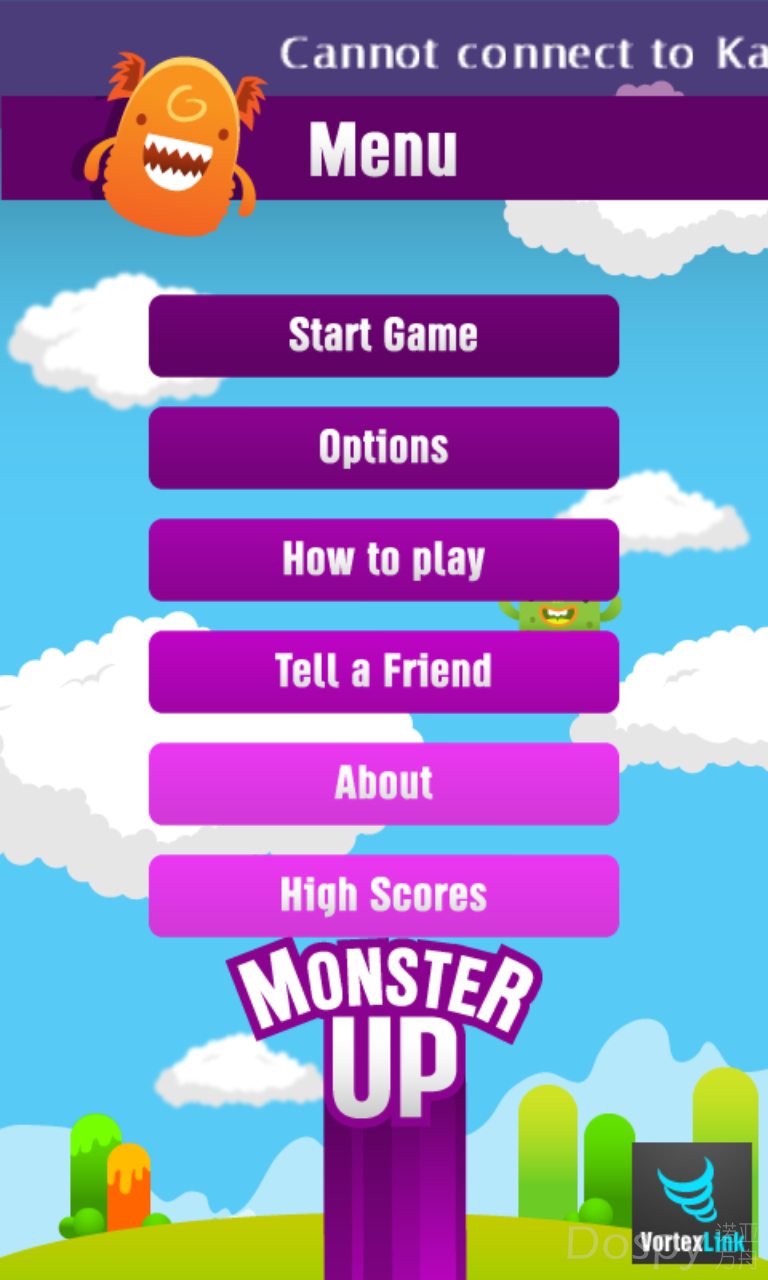Tap the VortexLink logo button
Viewport: 768px width, 1280px height.
pos(692,1202)
